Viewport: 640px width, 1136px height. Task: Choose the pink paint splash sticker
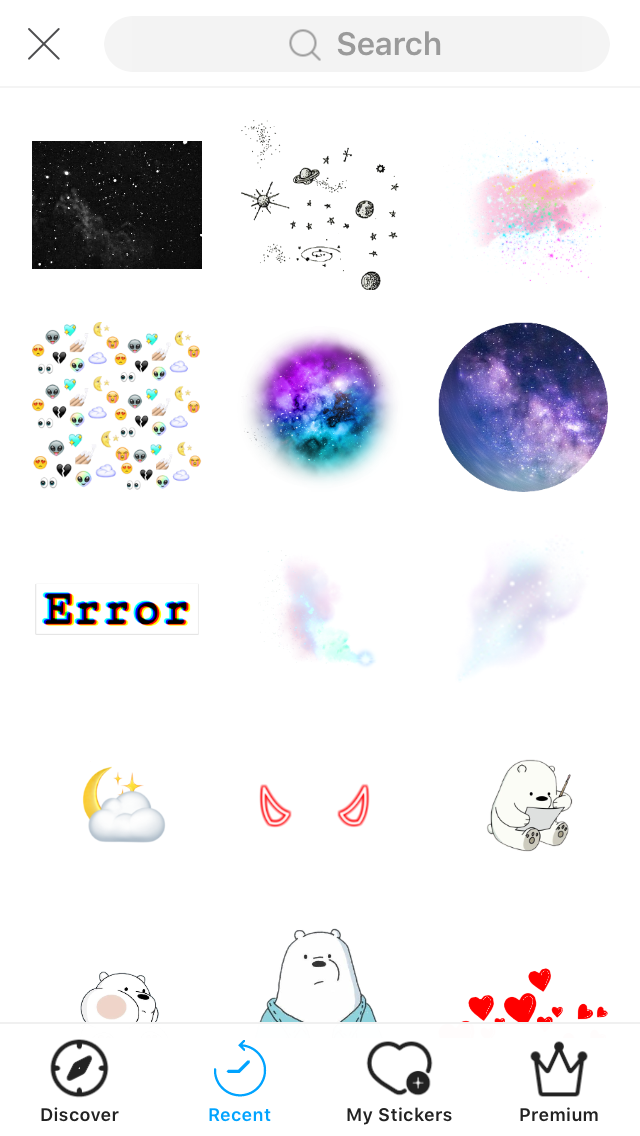tap(523, 208)
